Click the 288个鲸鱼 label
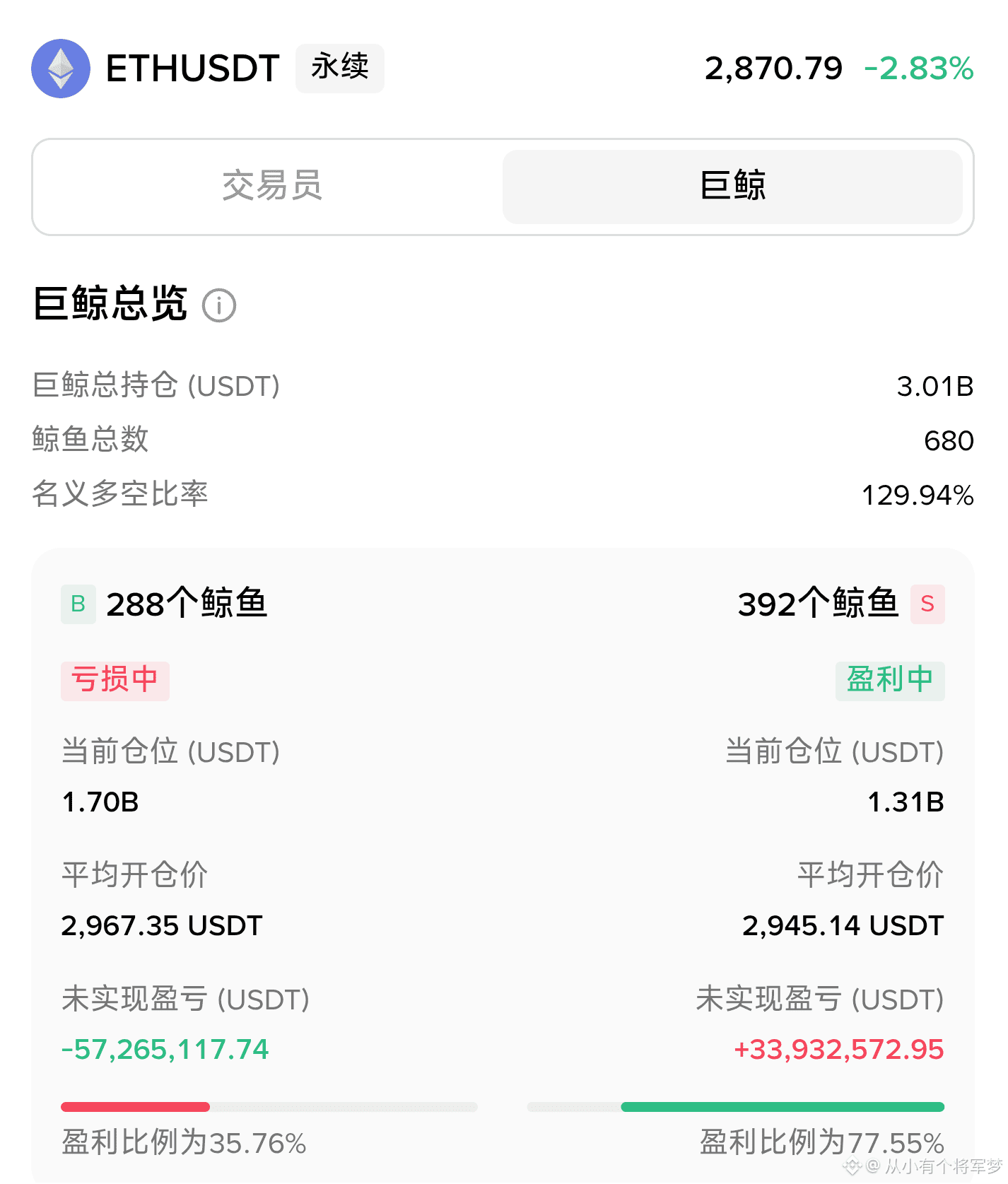 (x=187, y=604)
